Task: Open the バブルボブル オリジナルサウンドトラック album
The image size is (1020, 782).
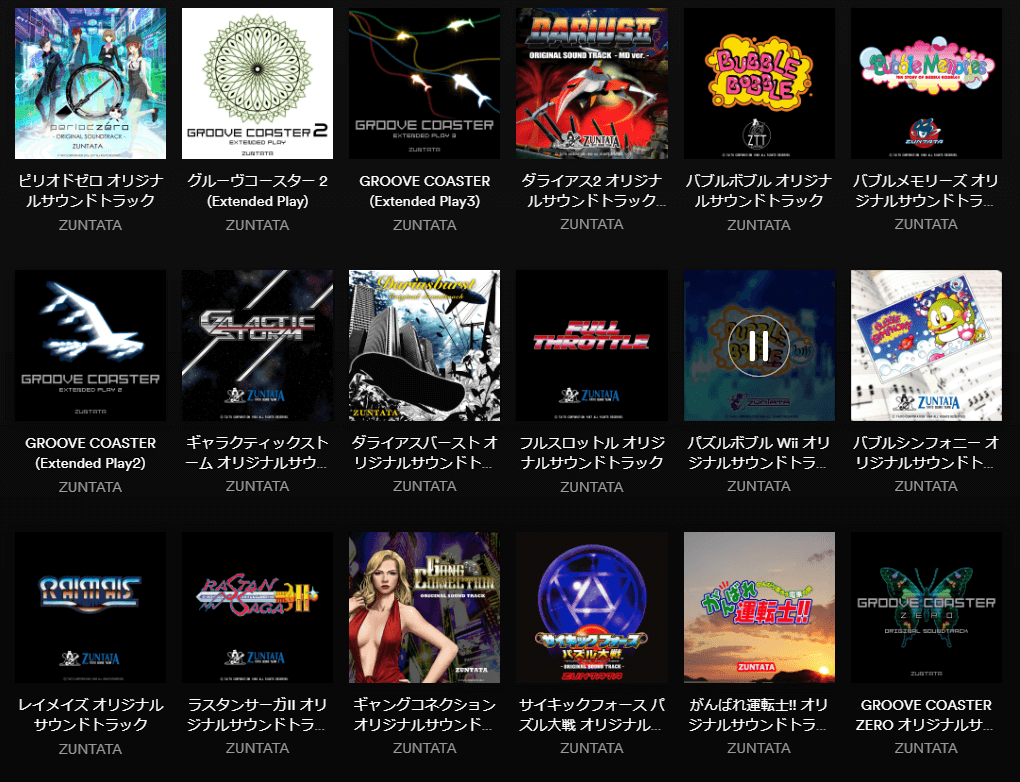Action: (758, 84)
